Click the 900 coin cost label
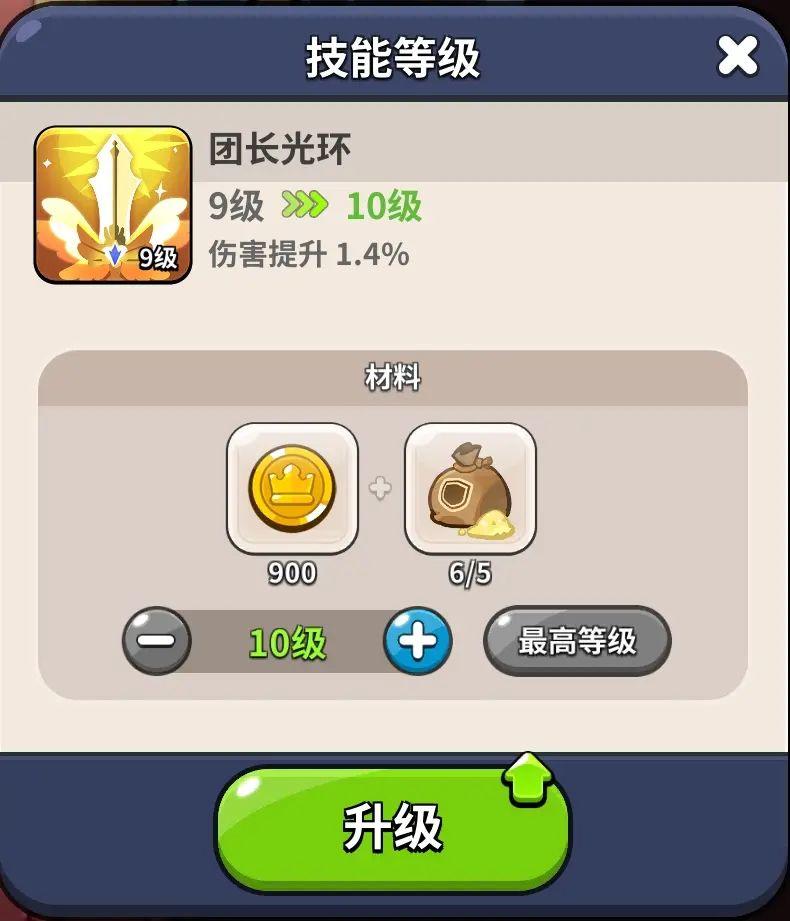 click(291, 574)
